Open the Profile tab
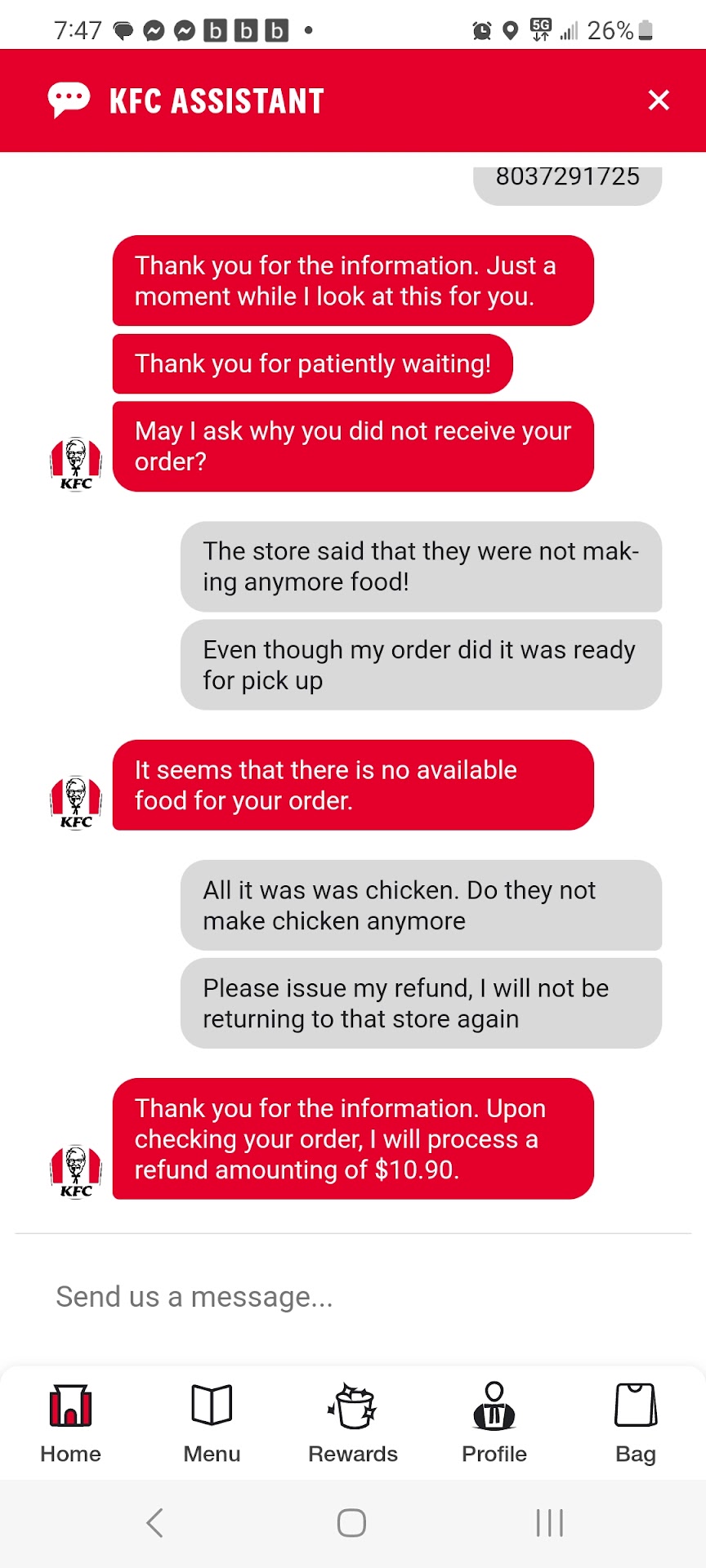The width and height of the screenshot is (706, 1568). [x=494, y=1422]
